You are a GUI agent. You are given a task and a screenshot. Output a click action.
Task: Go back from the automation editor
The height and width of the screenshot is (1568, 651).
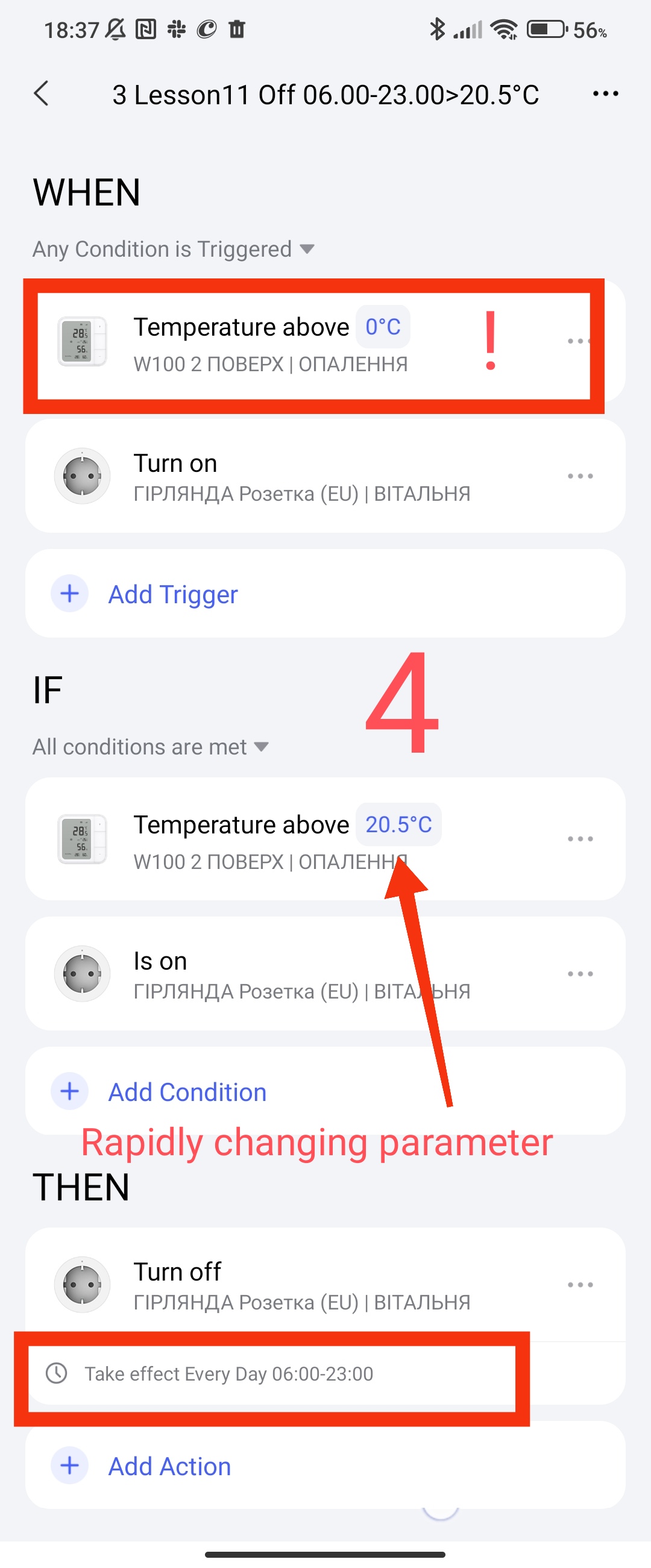42,94
